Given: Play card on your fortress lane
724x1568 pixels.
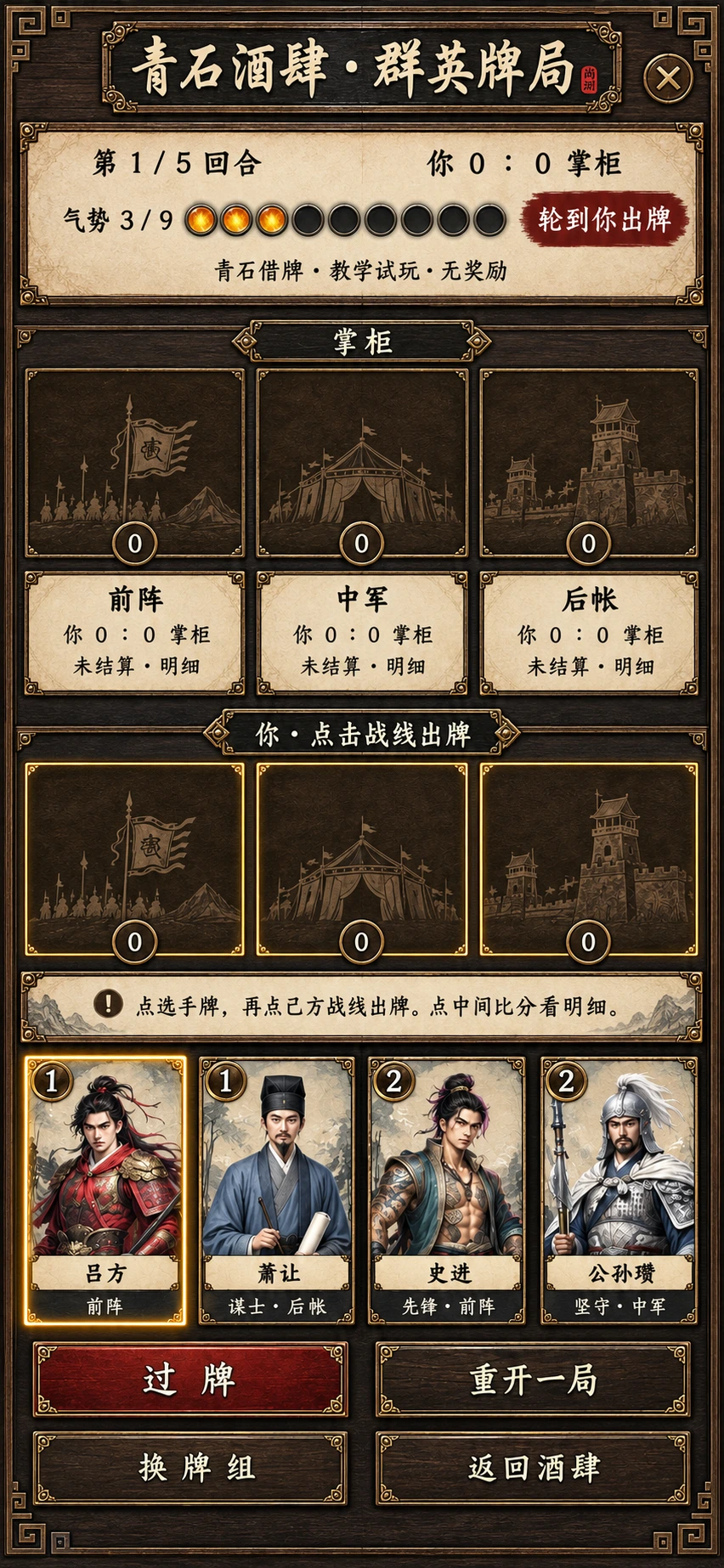Looking at the screenshot, I should coord(590,860).
